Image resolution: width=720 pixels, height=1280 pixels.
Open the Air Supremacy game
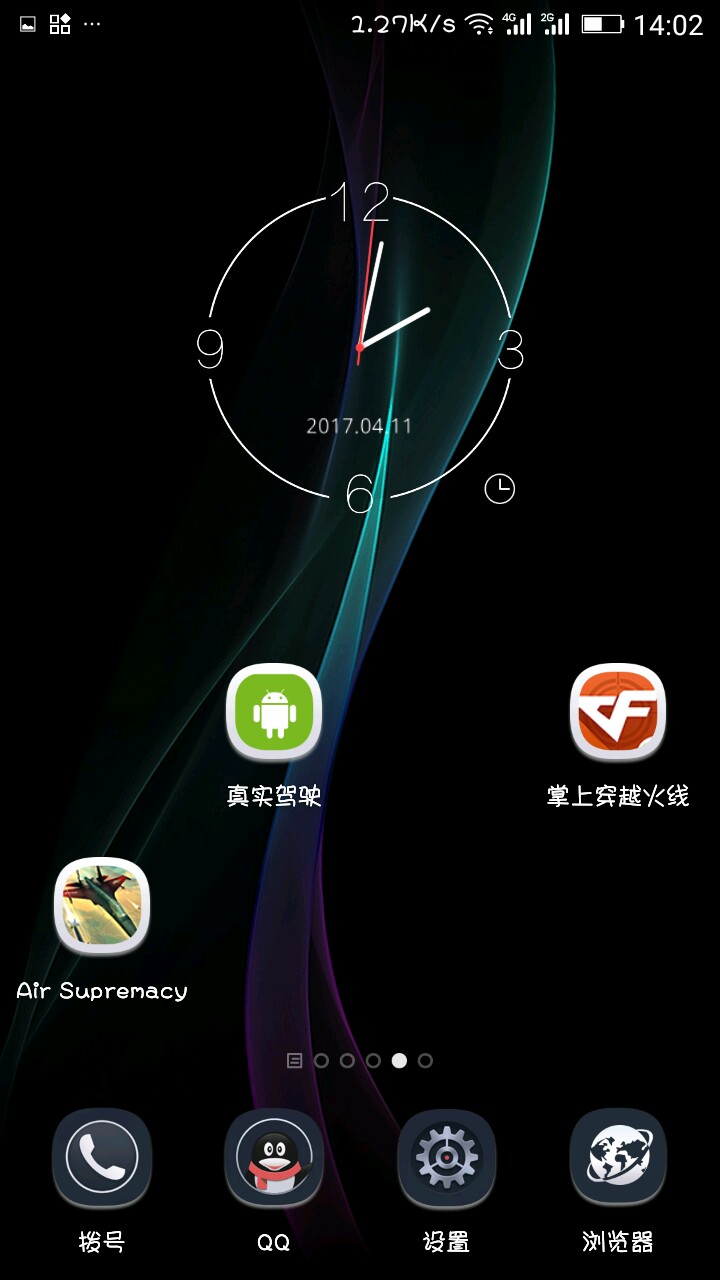[102, 907]
